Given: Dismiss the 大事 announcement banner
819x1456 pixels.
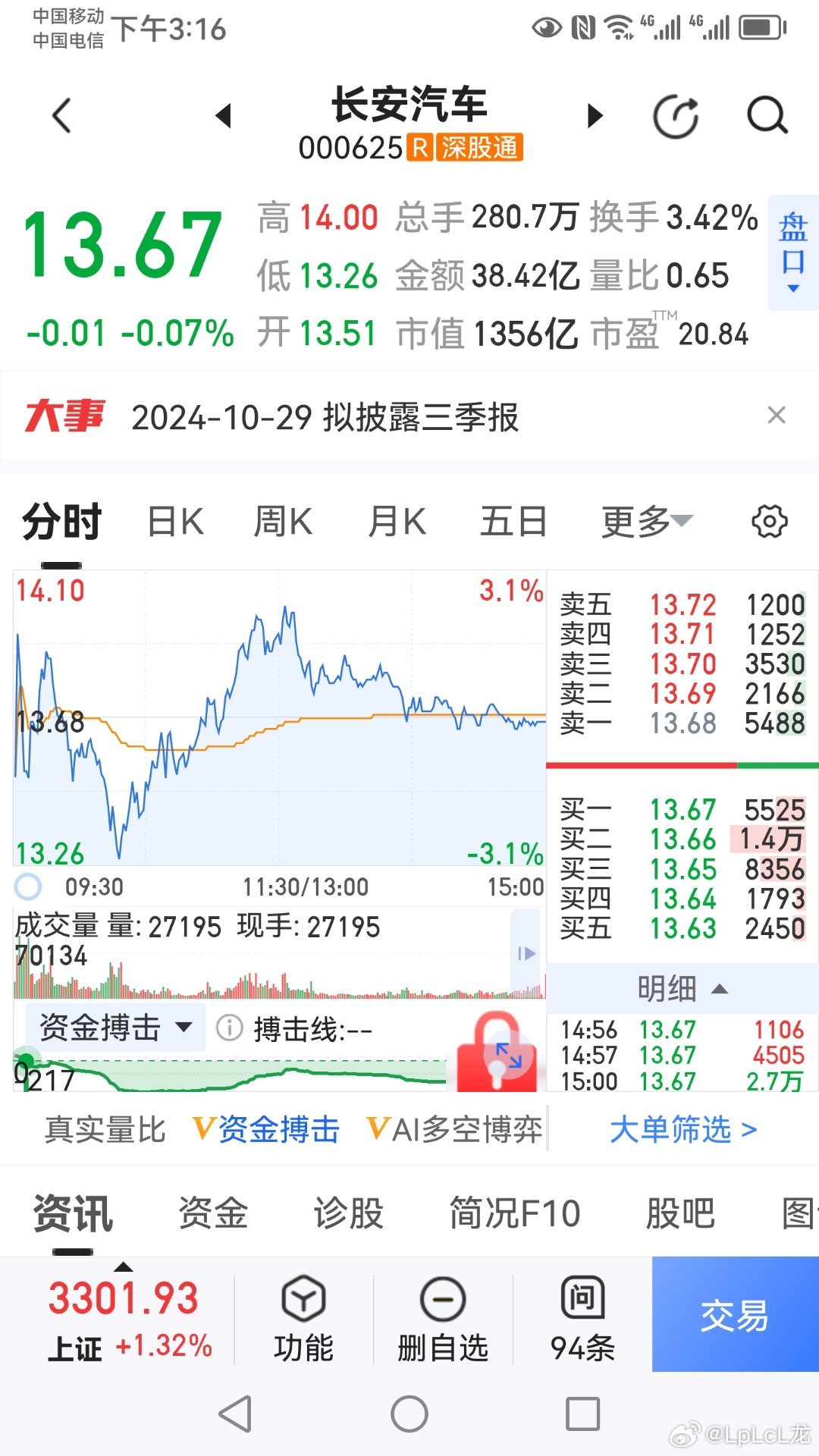Looking at the screenshot, I should 776,416.
